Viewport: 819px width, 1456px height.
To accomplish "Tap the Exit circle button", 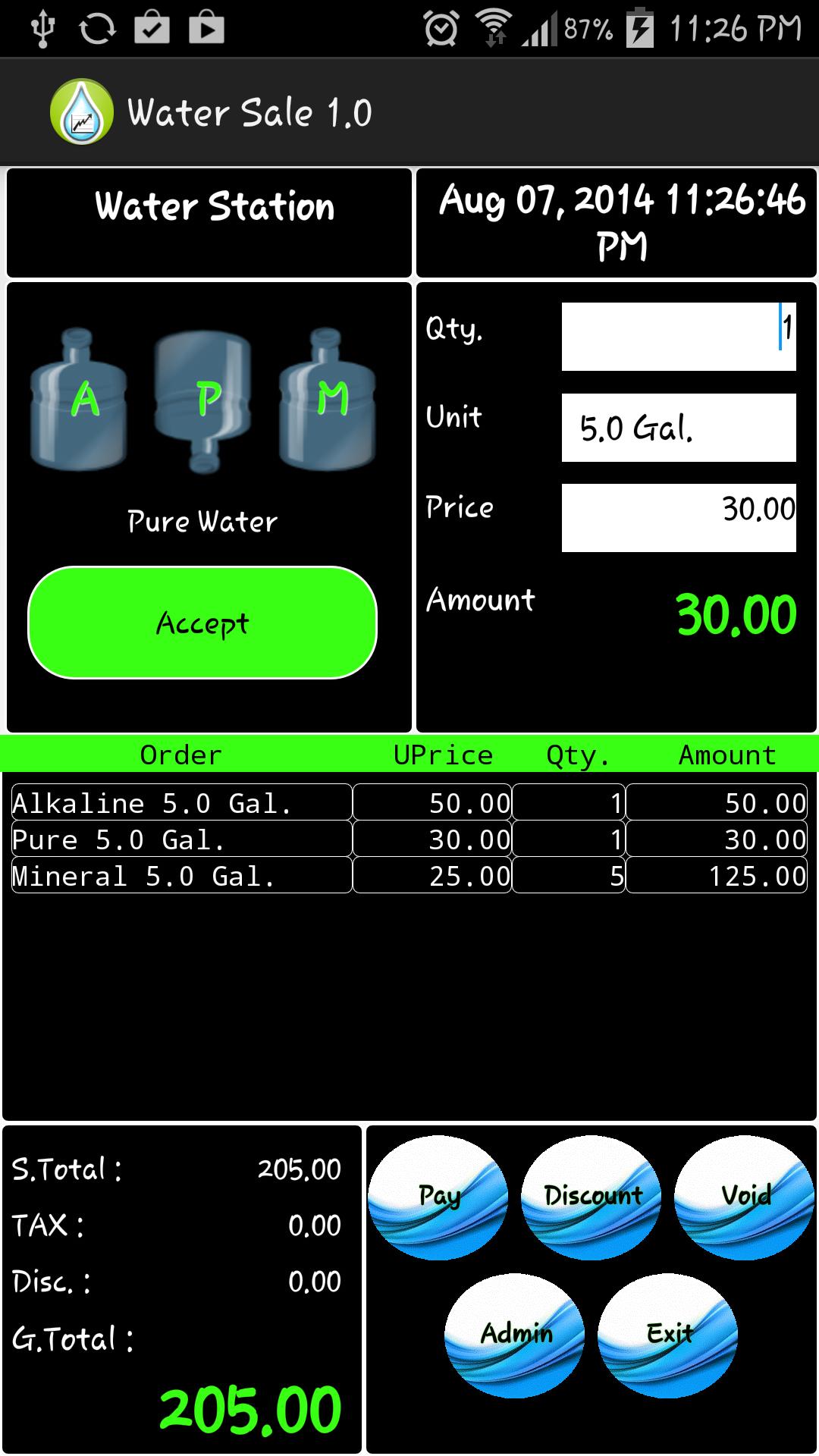I will tap(670, 1333).
